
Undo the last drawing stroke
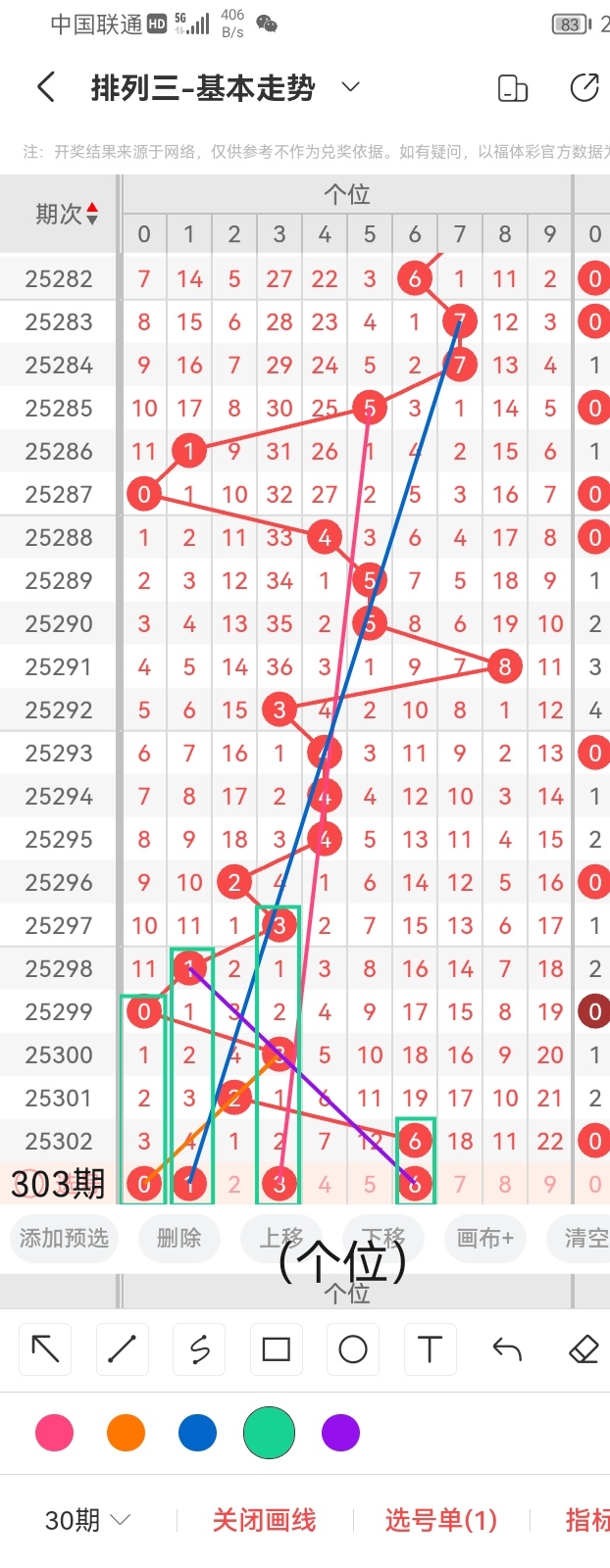507,1349
